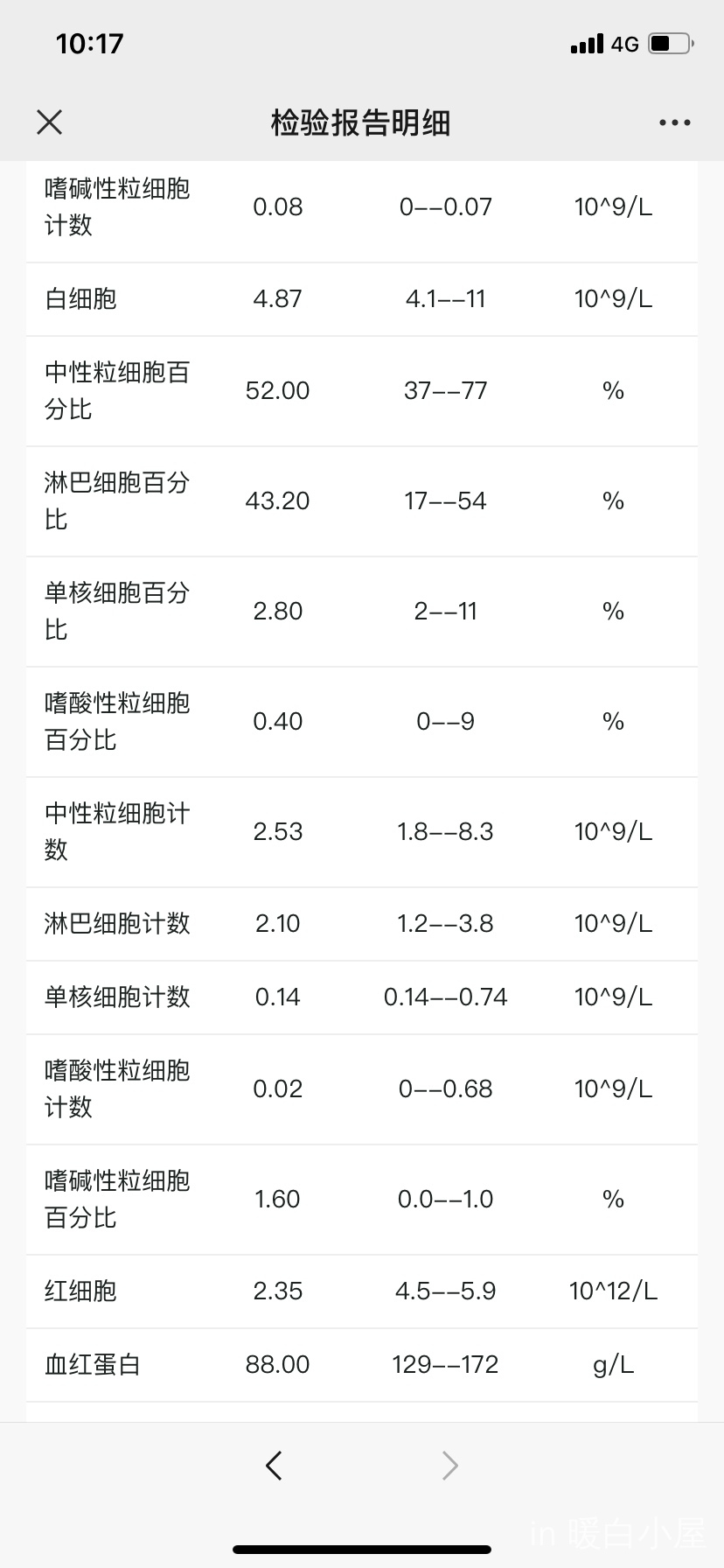Image resolution: width=724 pixels, height=1568 pixels.
Task: Open the three-dot more options menu
Action: click(x=674, y=123)
